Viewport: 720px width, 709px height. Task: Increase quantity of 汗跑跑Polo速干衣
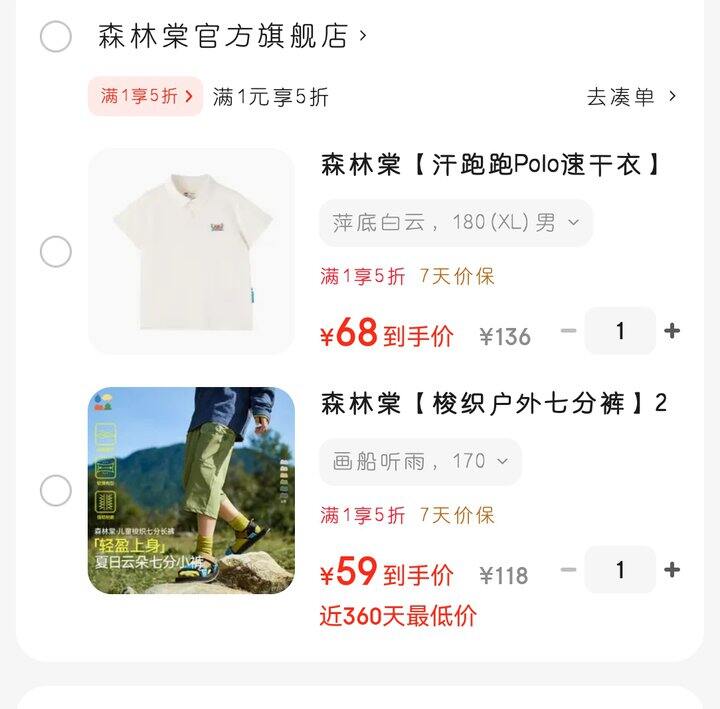(x=672, y=331)
